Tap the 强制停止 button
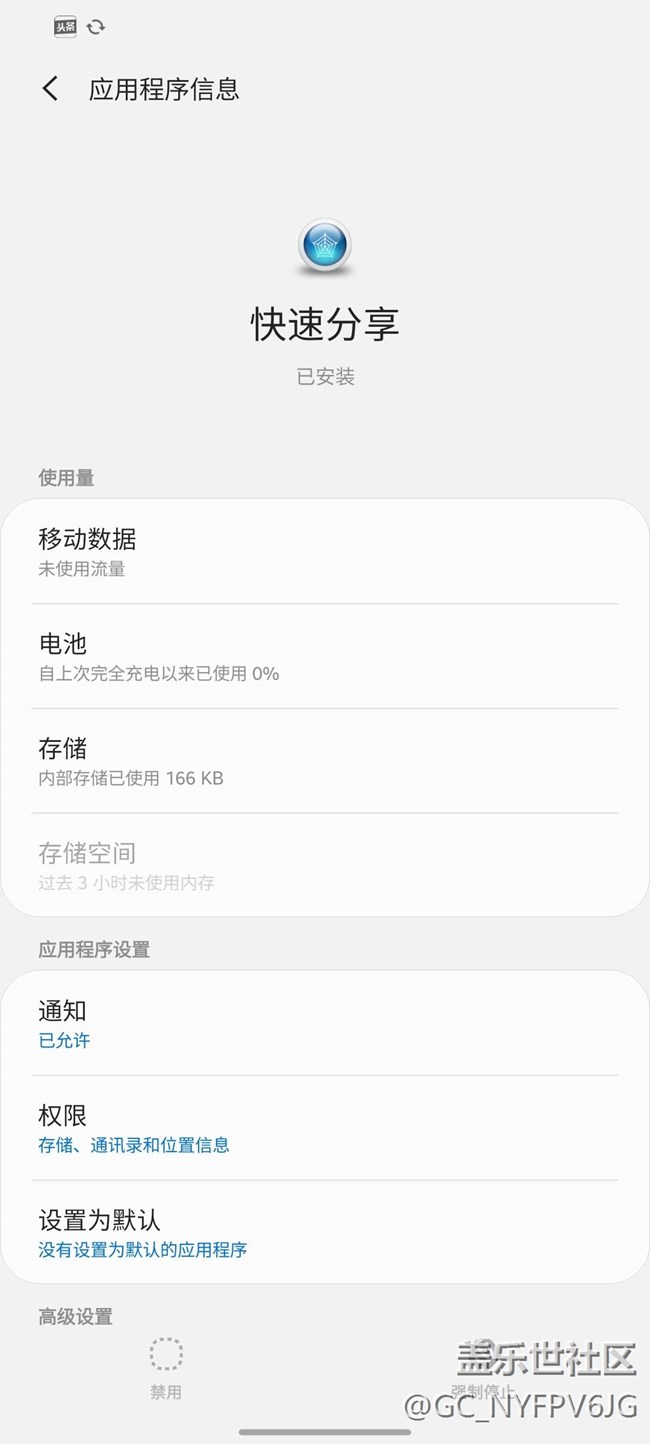 [484, 1369]
